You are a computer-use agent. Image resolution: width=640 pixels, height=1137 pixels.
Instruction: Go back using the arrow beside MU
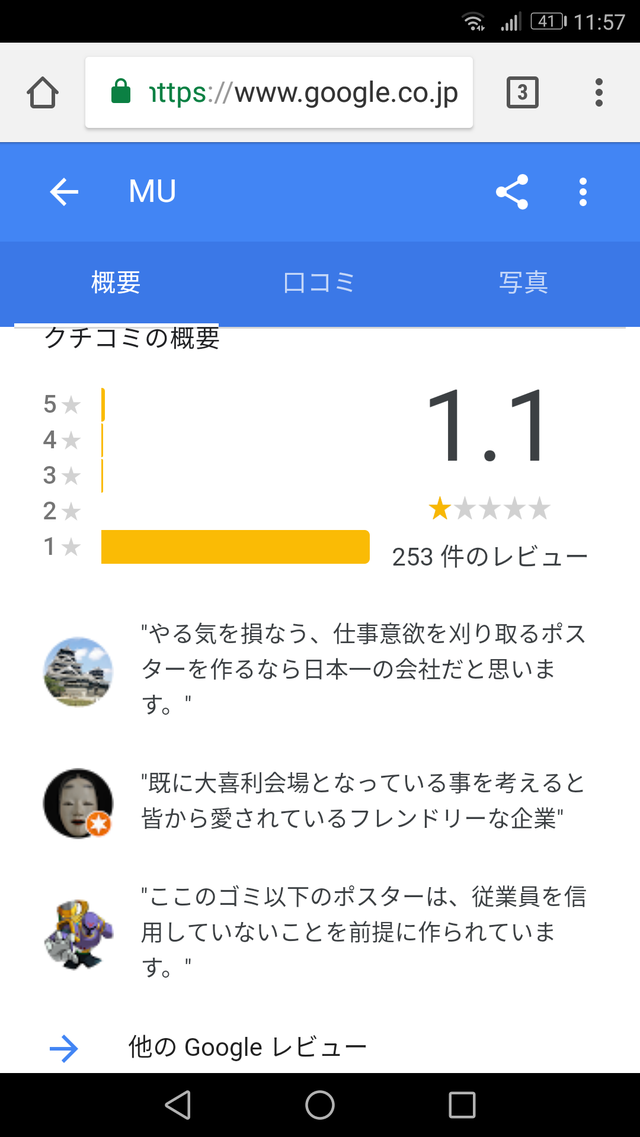point(64,192)
